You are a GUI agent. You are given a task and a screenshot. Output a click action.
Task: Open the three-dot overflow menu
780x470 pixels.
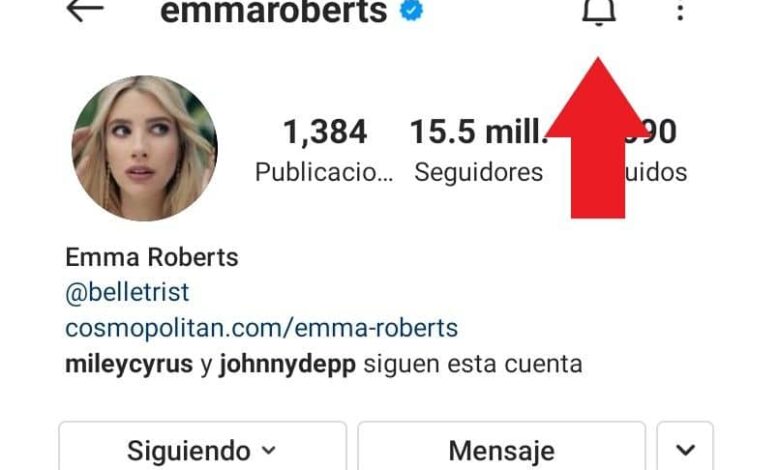pyautogui.click(x=680, y=12)
